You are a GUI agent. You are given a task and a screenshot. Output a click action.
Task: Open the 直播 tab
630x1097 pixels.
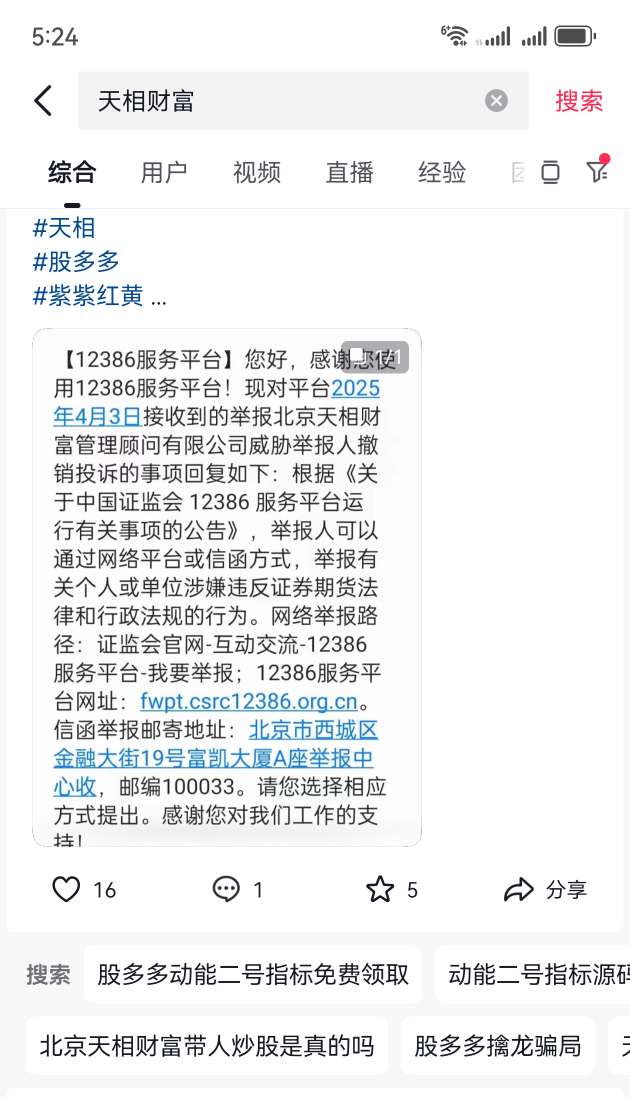click(x=349, y=172)
